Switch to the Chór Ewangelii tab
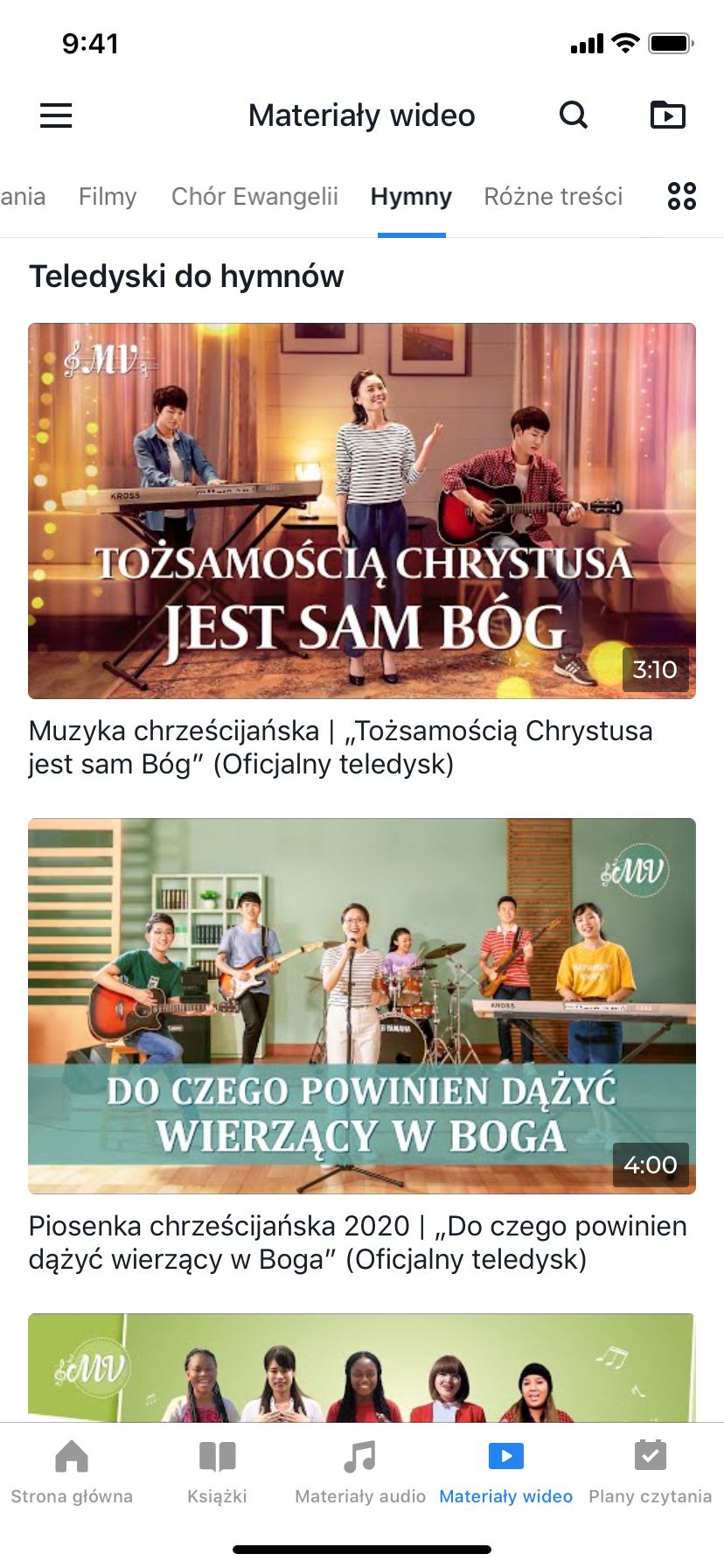The height and width of the screenshot is (1568, 724). (254, 197)
